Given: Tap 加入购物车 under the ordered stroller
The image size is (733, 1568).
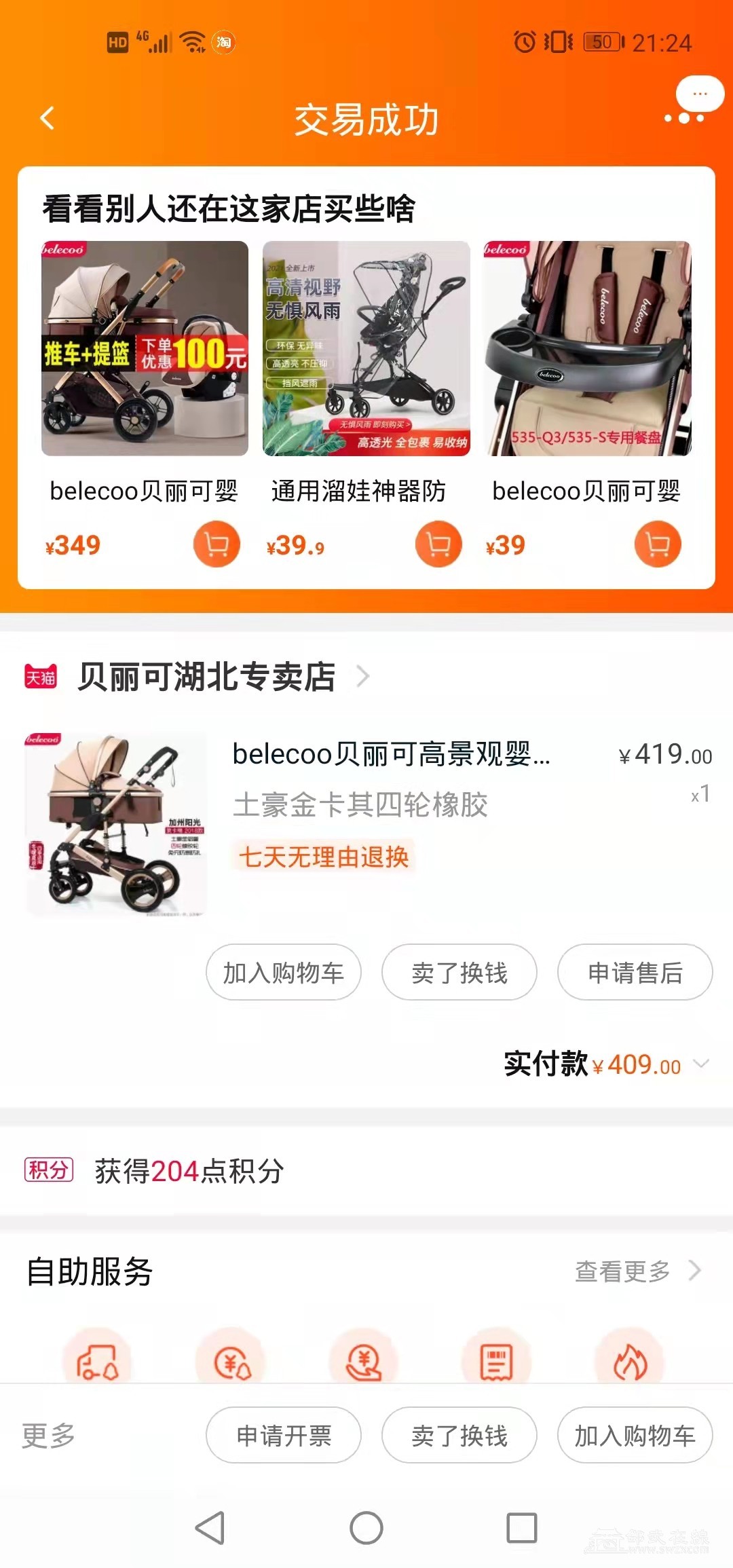Looking at the screenshot, I should coord(284,973).
